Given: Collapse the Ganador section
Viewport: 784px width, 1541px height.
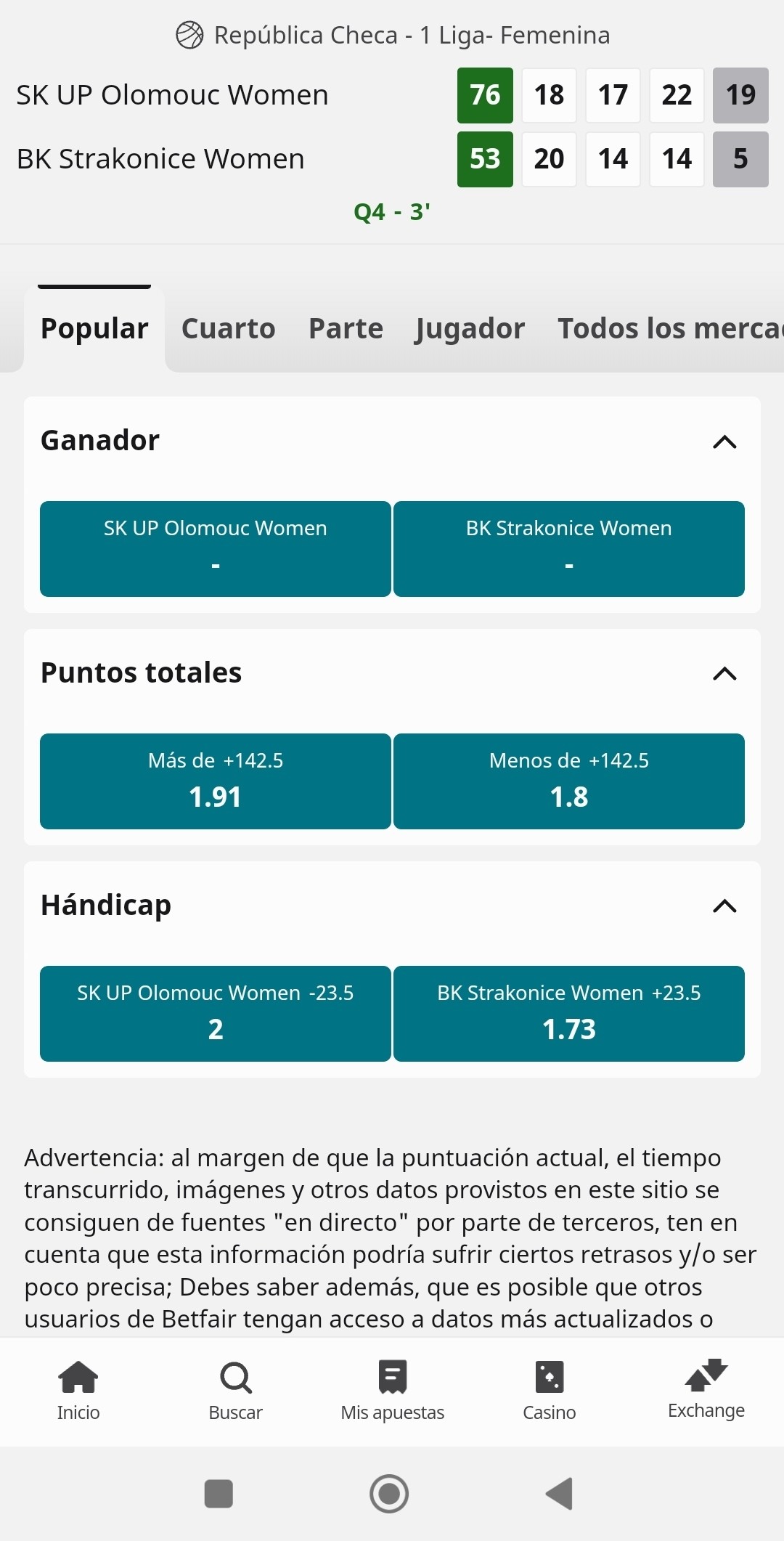Looking at the screenshot, I should point(724,442).
